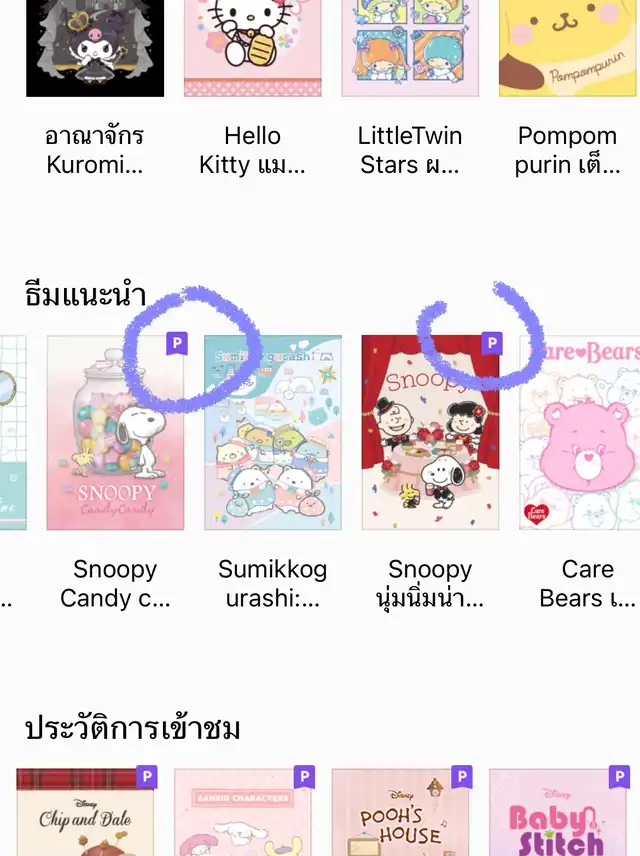The image size is (640, 856).
Task: View the Sumikkogurashi theme
Action: [273, 433]
